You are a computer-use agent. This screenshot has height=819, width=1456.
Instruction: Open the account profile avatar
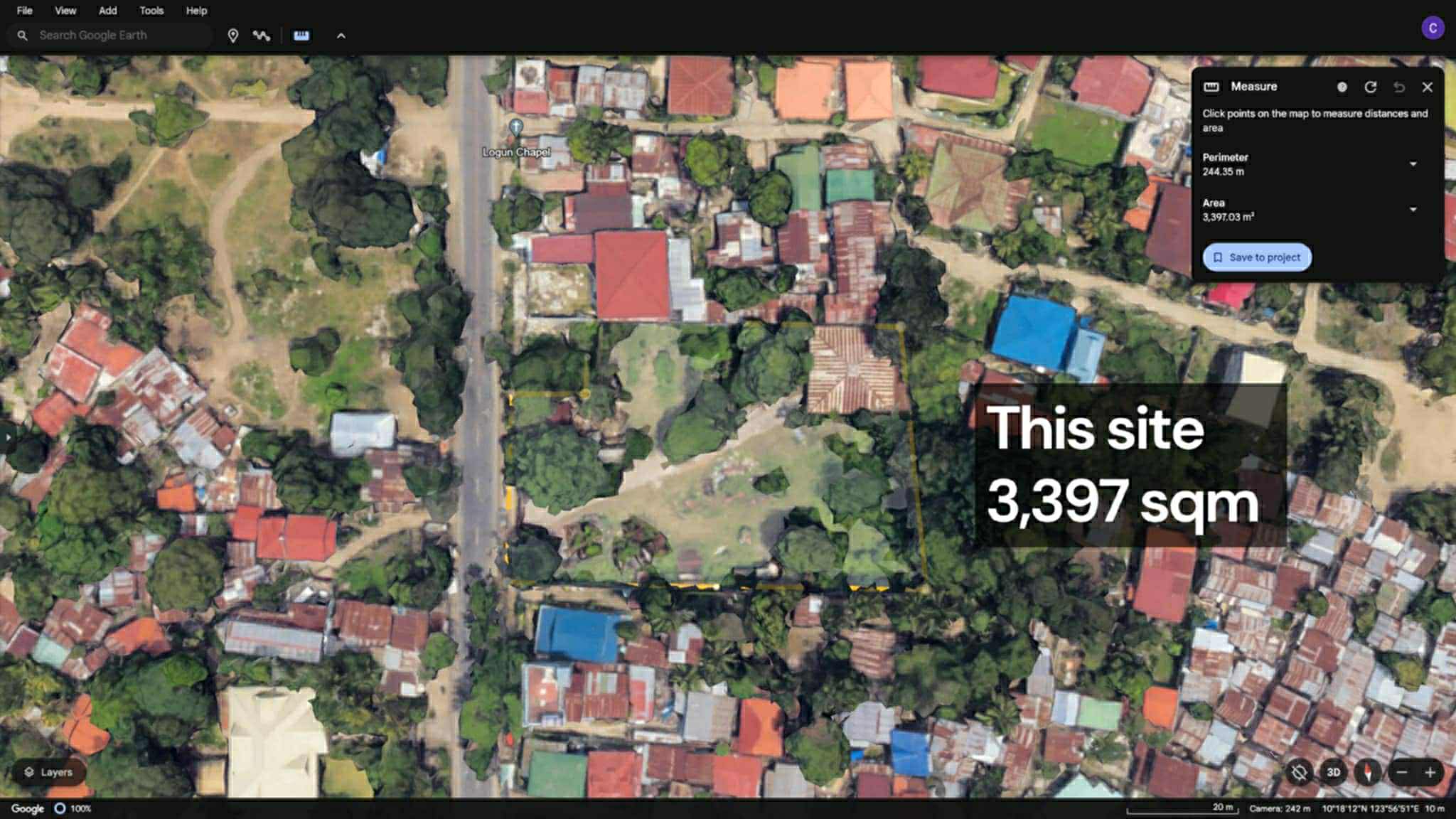coord(1432,28)
